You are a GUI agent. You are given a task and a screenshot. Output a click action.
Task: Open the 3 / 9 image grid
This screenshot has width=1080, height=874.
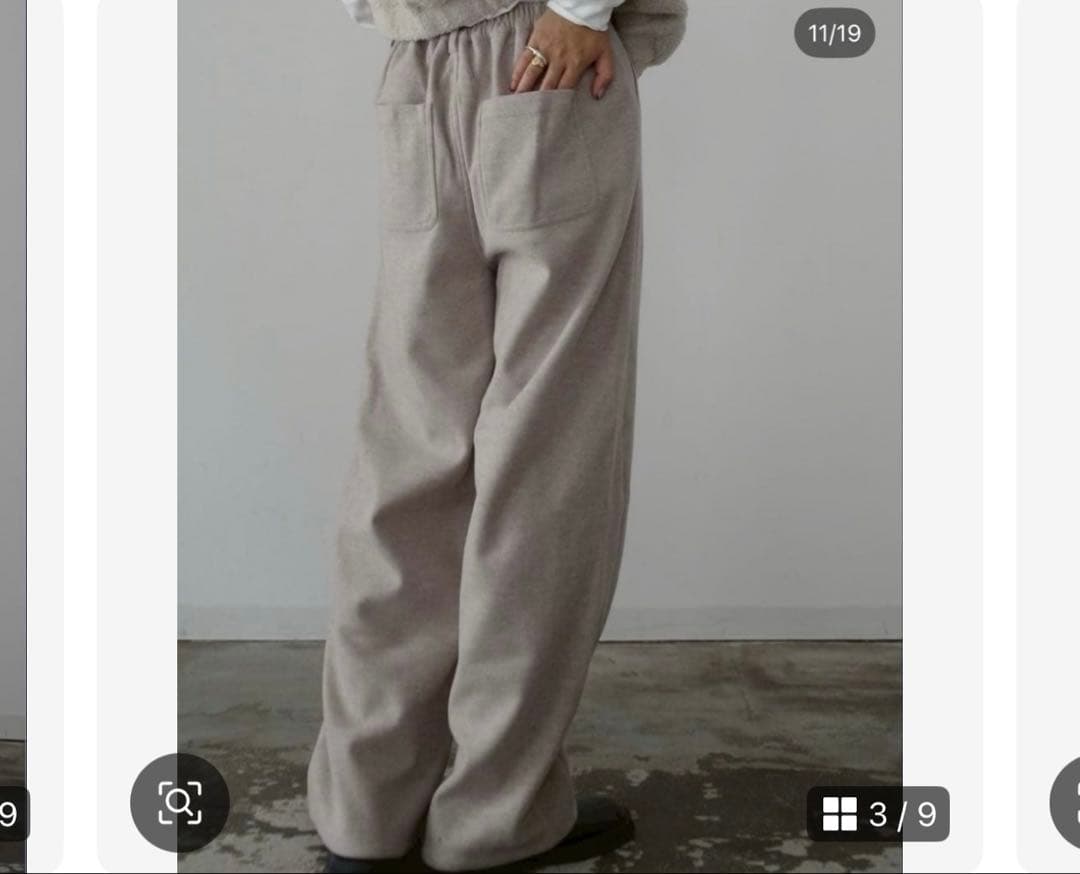click(x=878, y=814)
